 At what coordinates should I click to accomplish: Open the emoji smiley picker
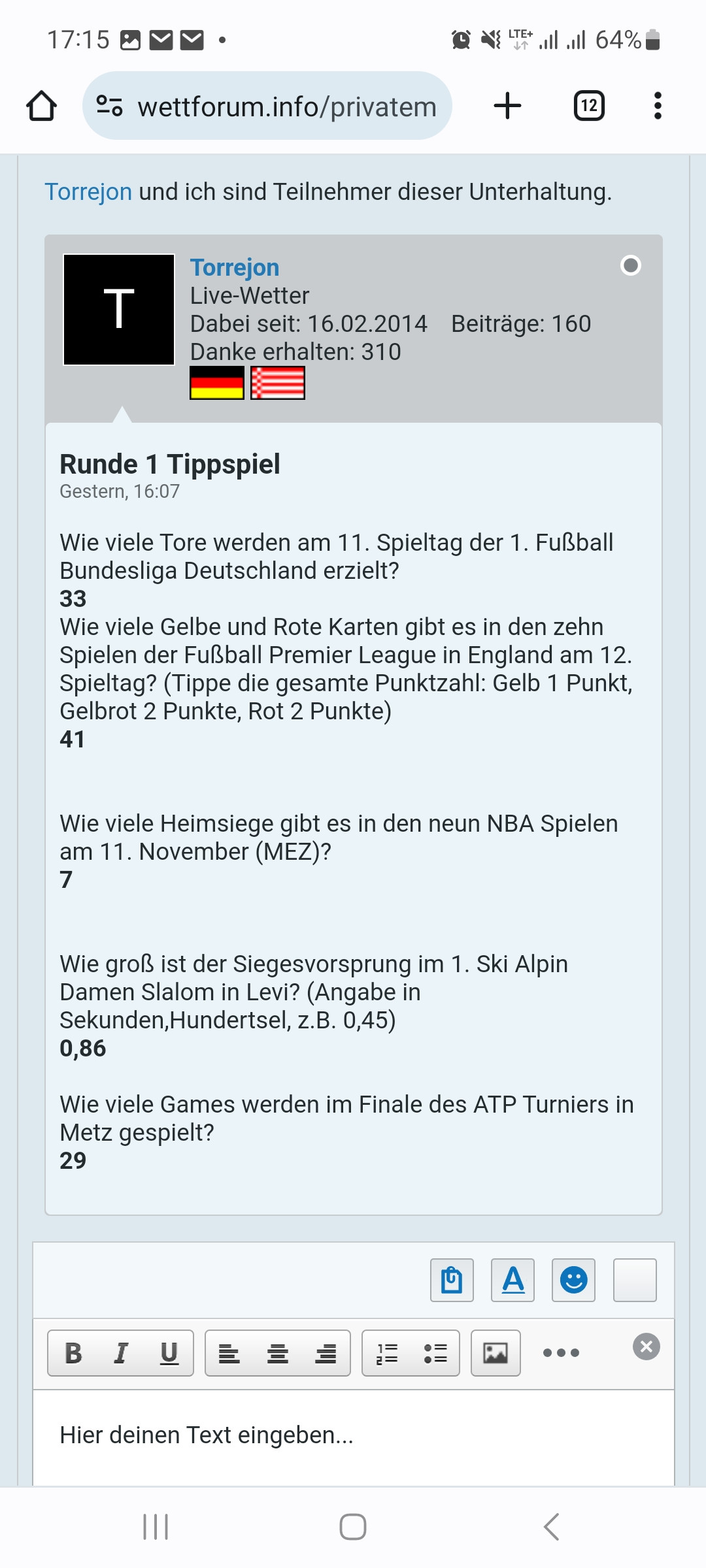pyautogui.click(x=573, y=1280)
